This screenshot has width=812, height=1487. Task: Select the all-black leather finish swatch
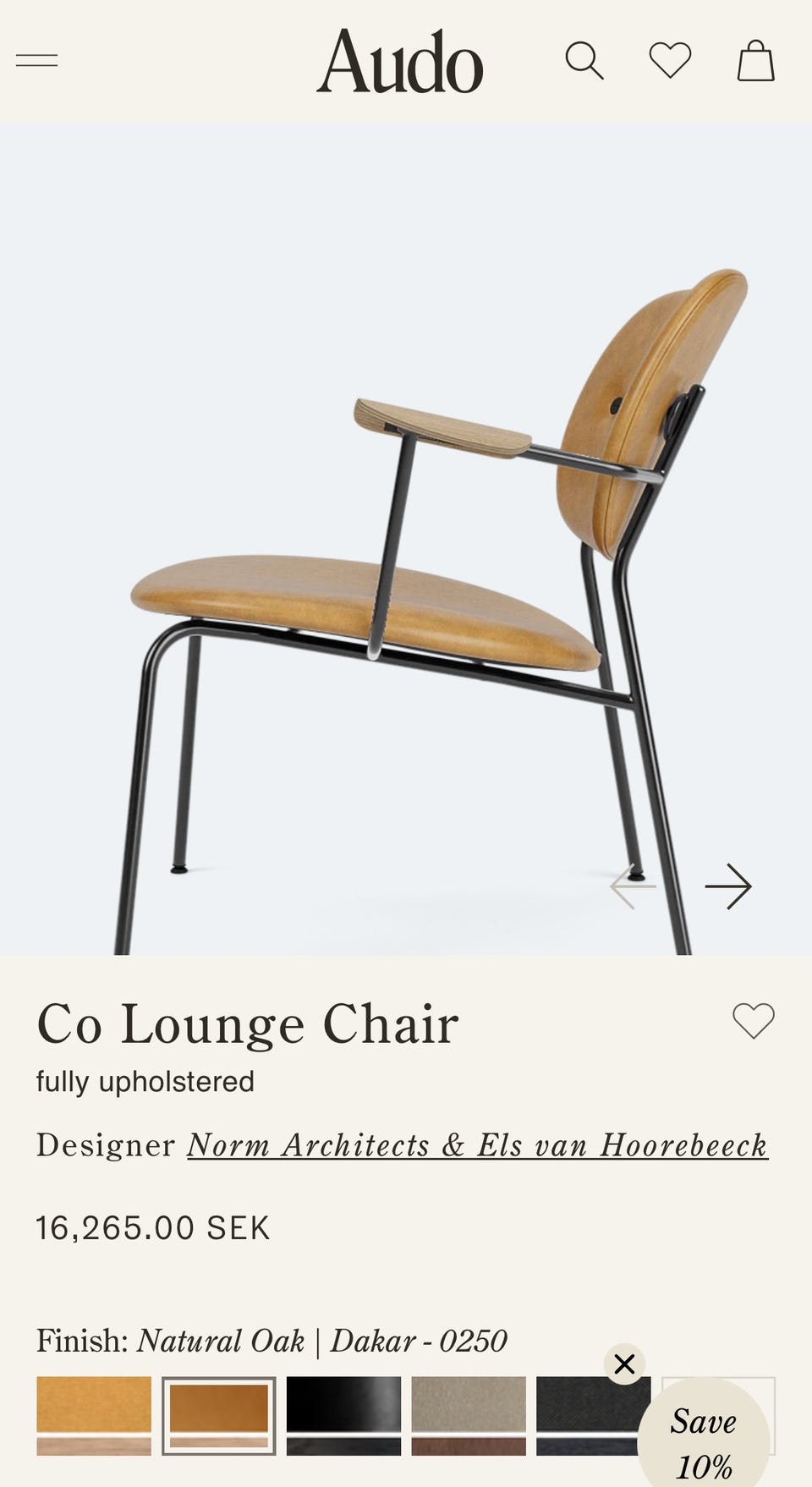click(343, 1415)
